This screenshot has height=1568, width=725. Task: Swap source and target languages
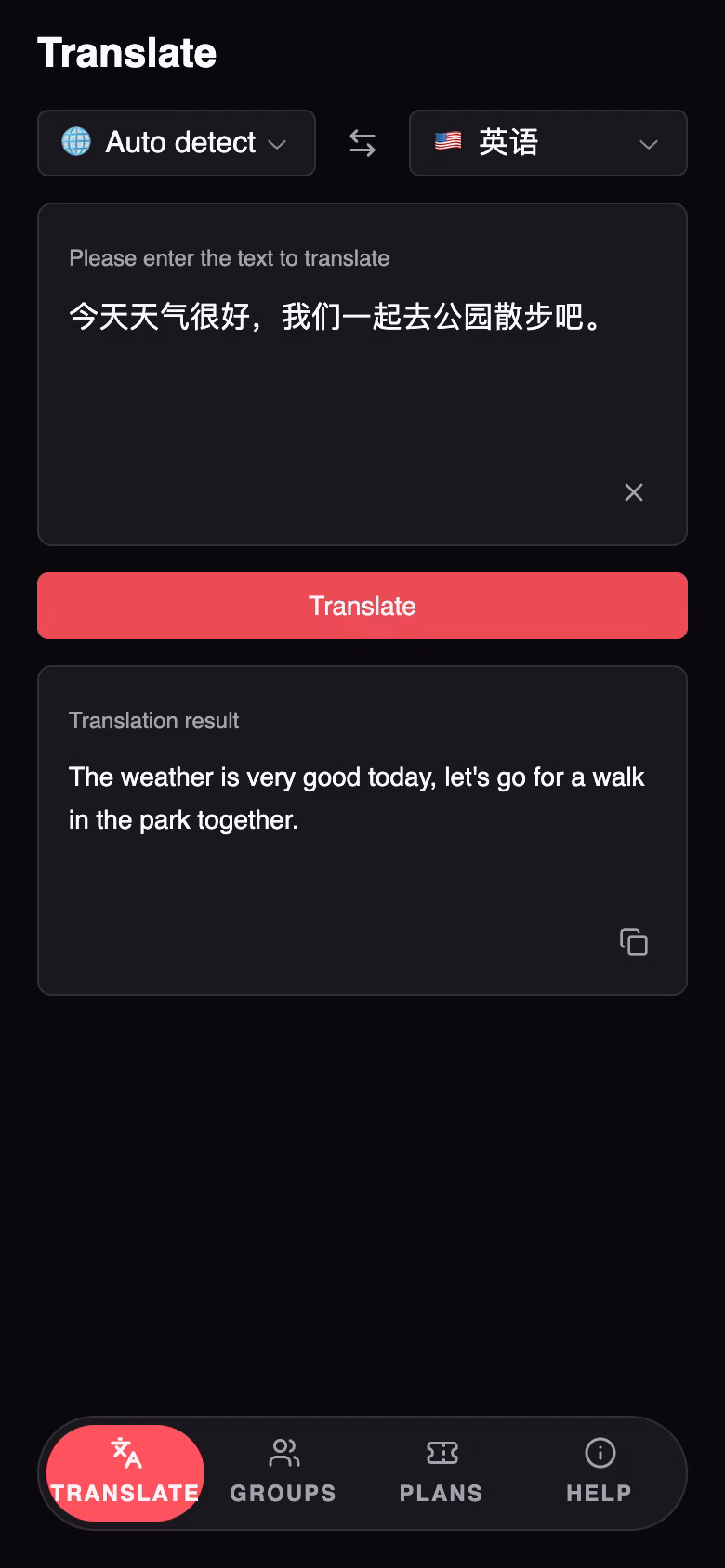click(x=362, y=143)
